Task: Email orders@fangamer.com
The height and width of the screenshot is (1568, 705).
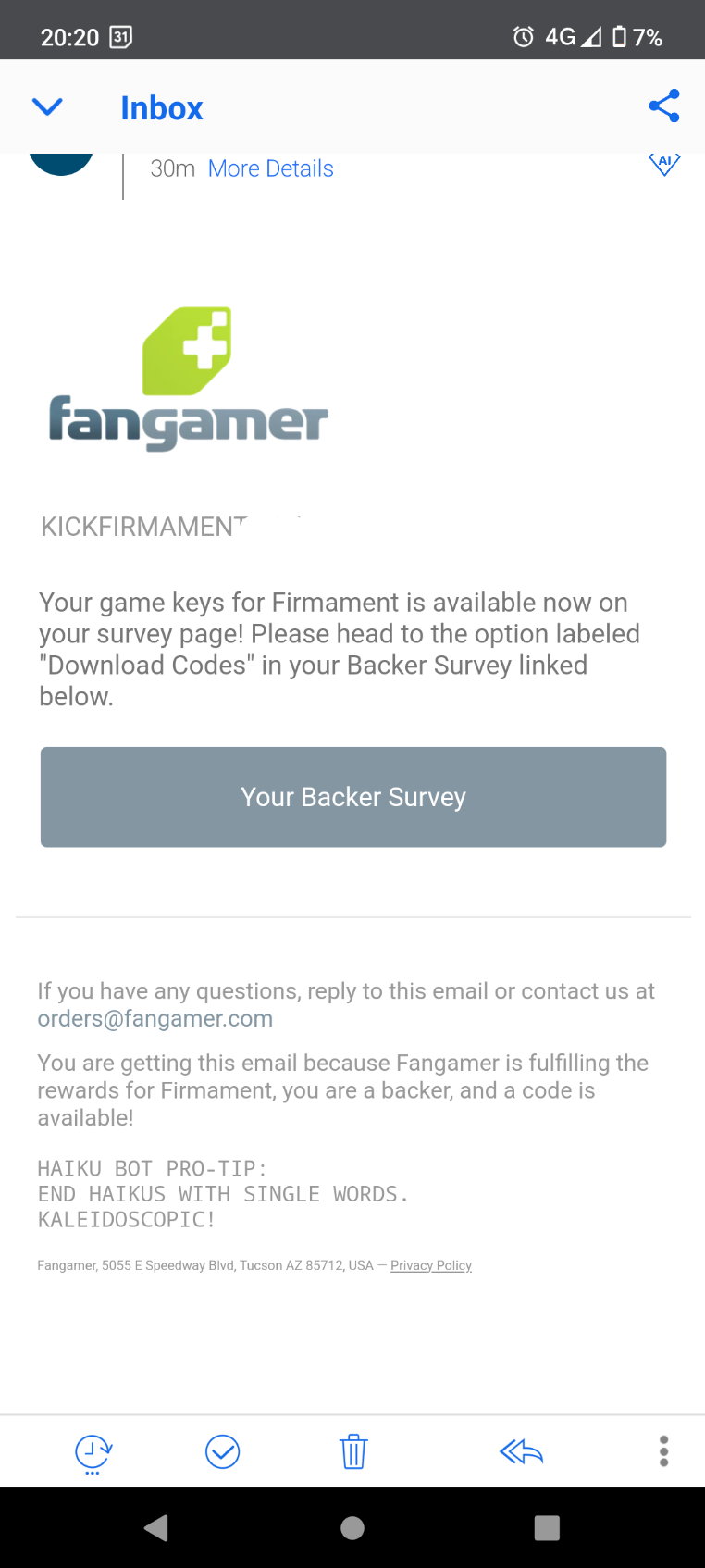Action: point(155,1019)
